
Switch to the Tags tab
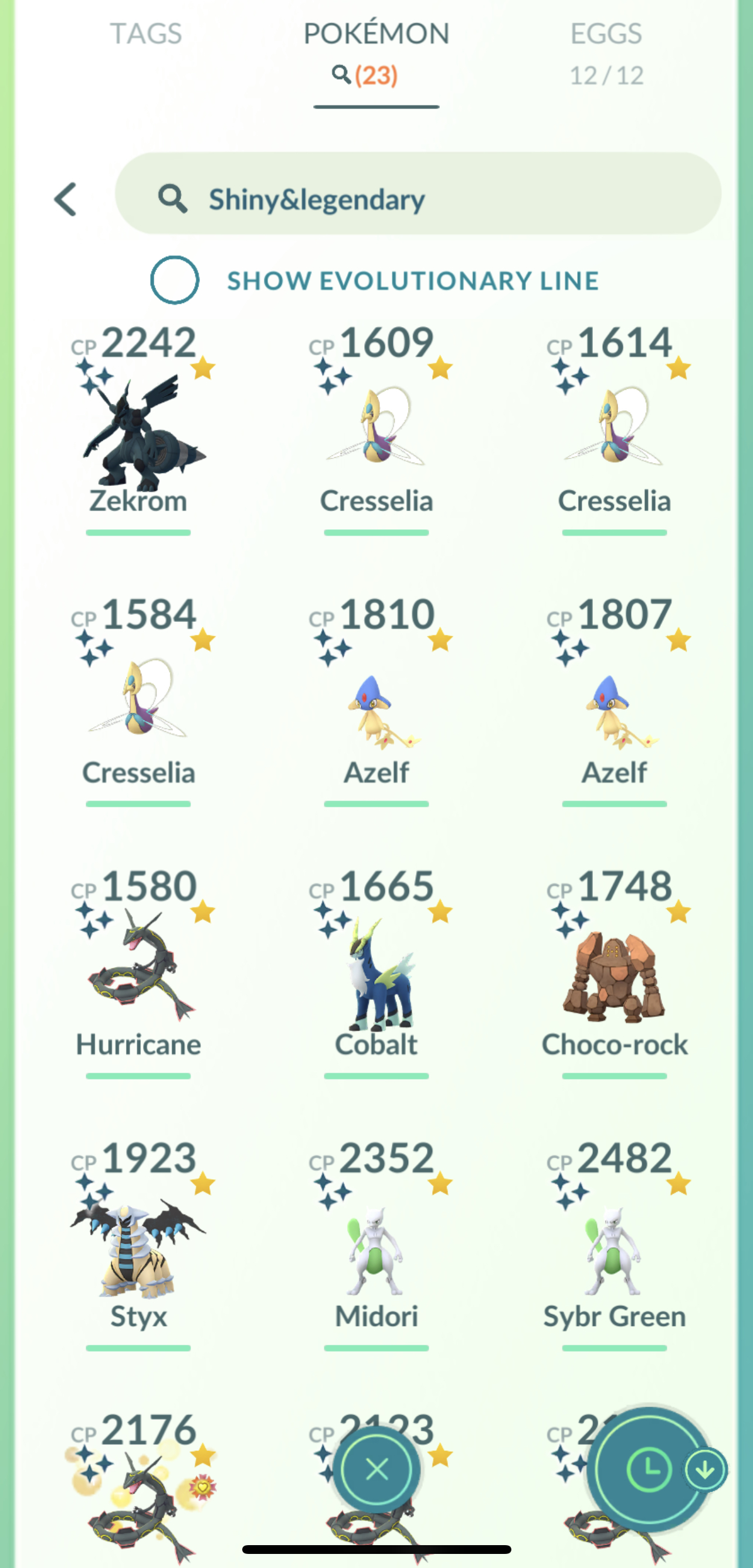point(145,33)
